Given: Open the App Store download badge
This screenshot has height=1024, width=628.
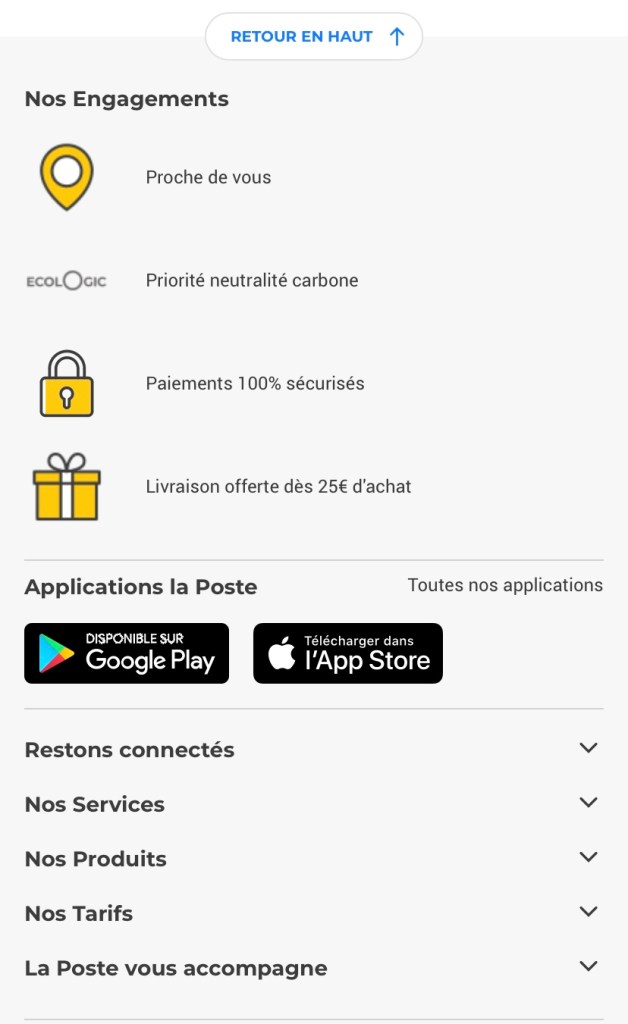Looking at the screenshot, I should 348,654.
